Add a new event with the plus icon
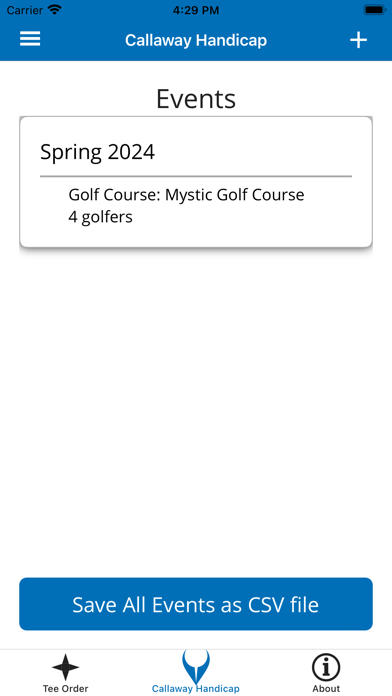Viewport: 392px width, 696px height. tap(358, 40)
